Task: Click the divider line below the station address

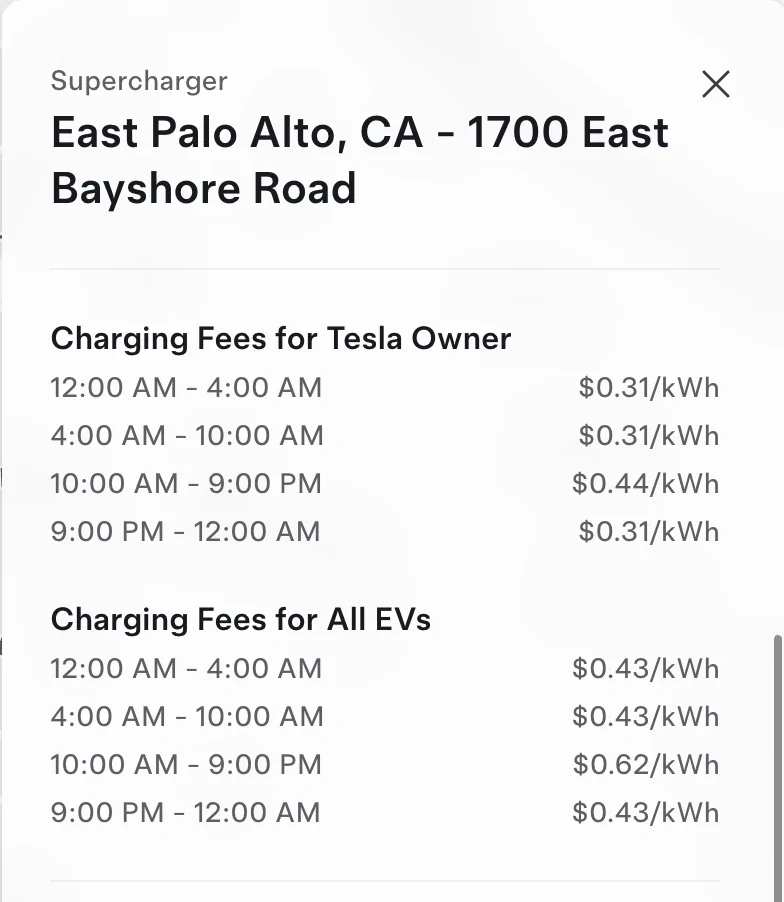Action: click(385, 268)
